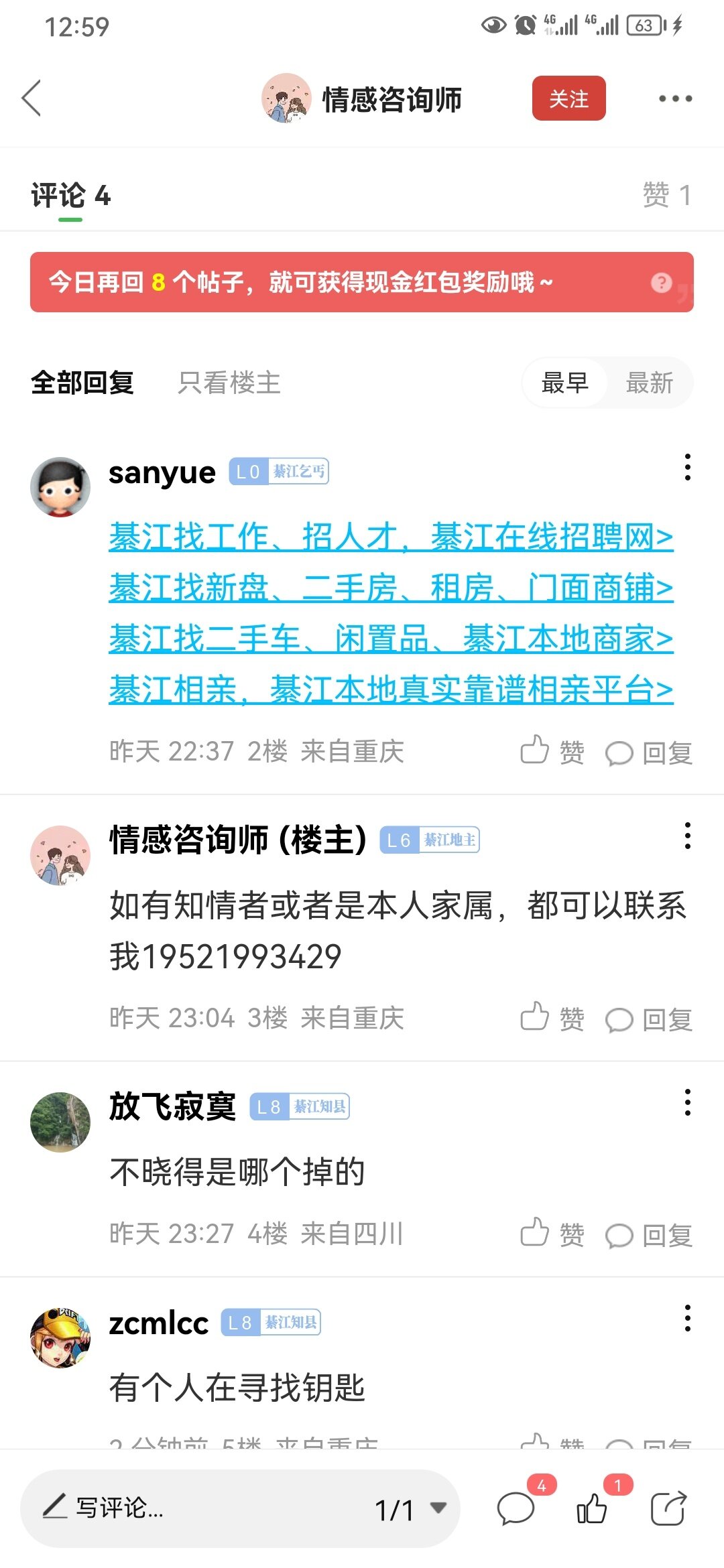
Task: Open the red envelope reward help icon
Action: click(661, 283)
